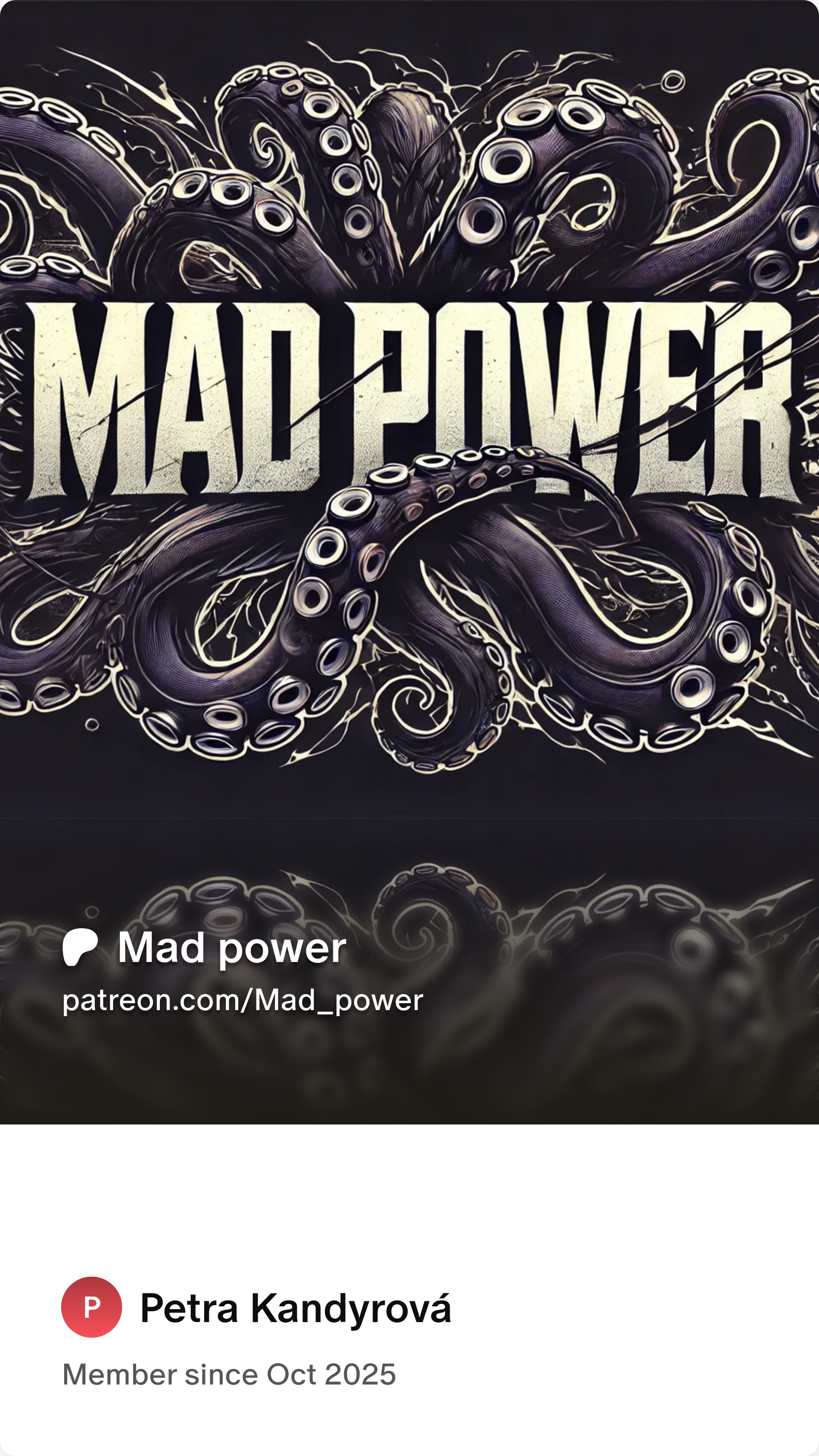Image resolution: width=819 pixels, height=1456 pixels.
Task: Click the membership card background
Action: tap(409, 1187)
